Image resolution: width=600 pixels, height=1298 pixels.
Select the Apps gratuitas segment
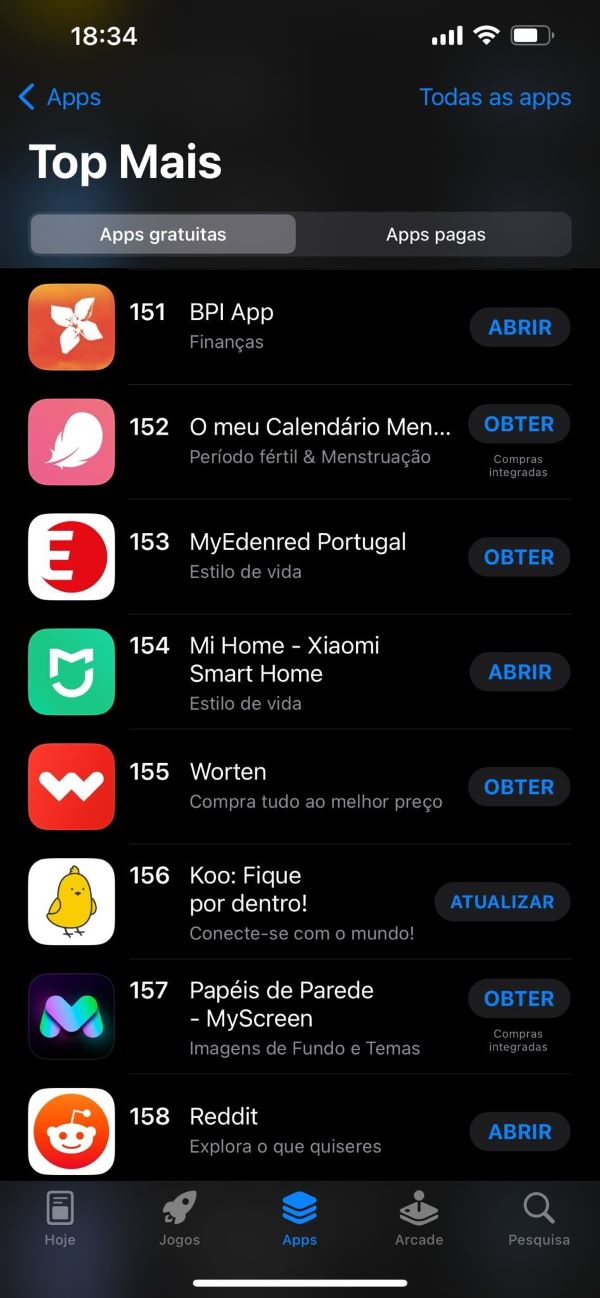tap(163, 235)
